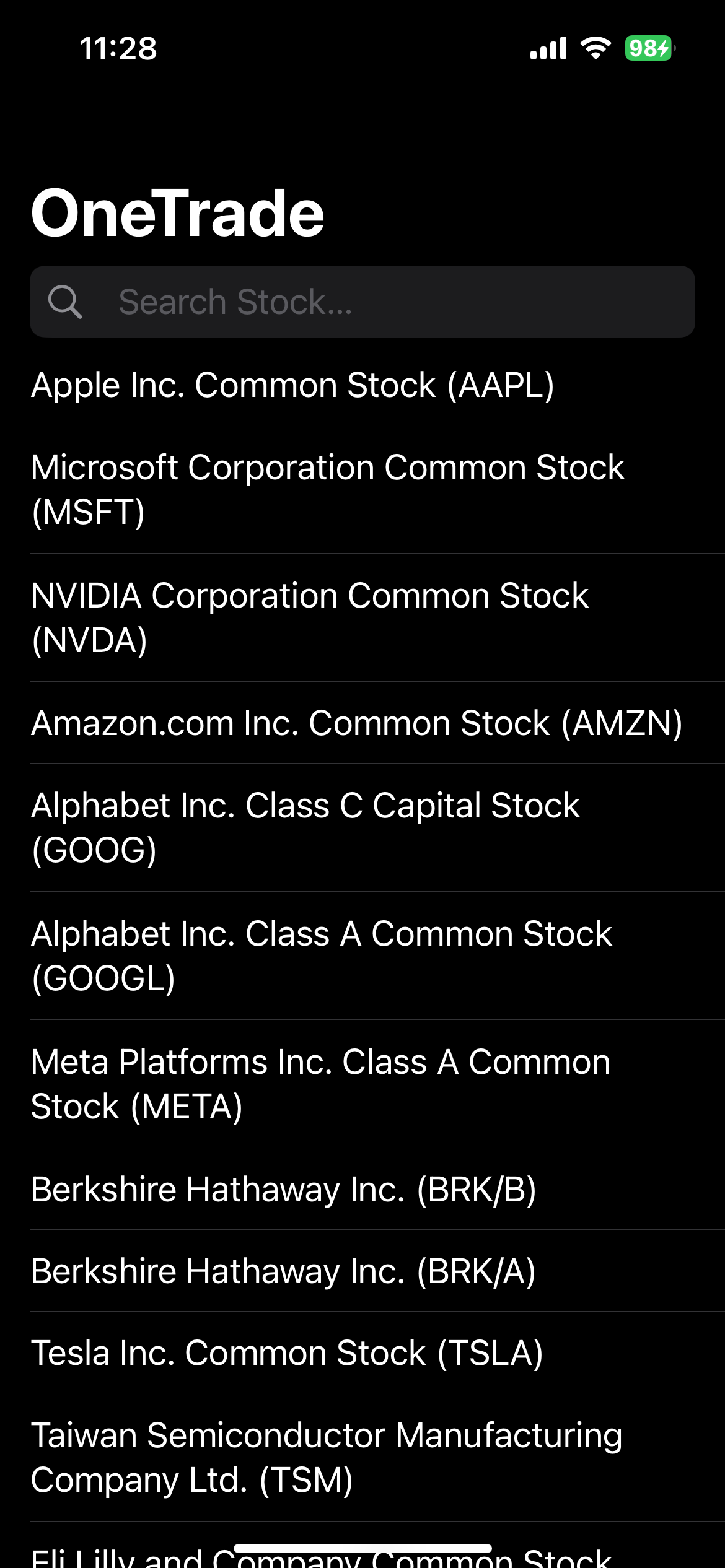Open NVIDIA Corporation Common Stock (NVDA)
The height and width of the screenshot is (1568, 725).
[310, 617]
